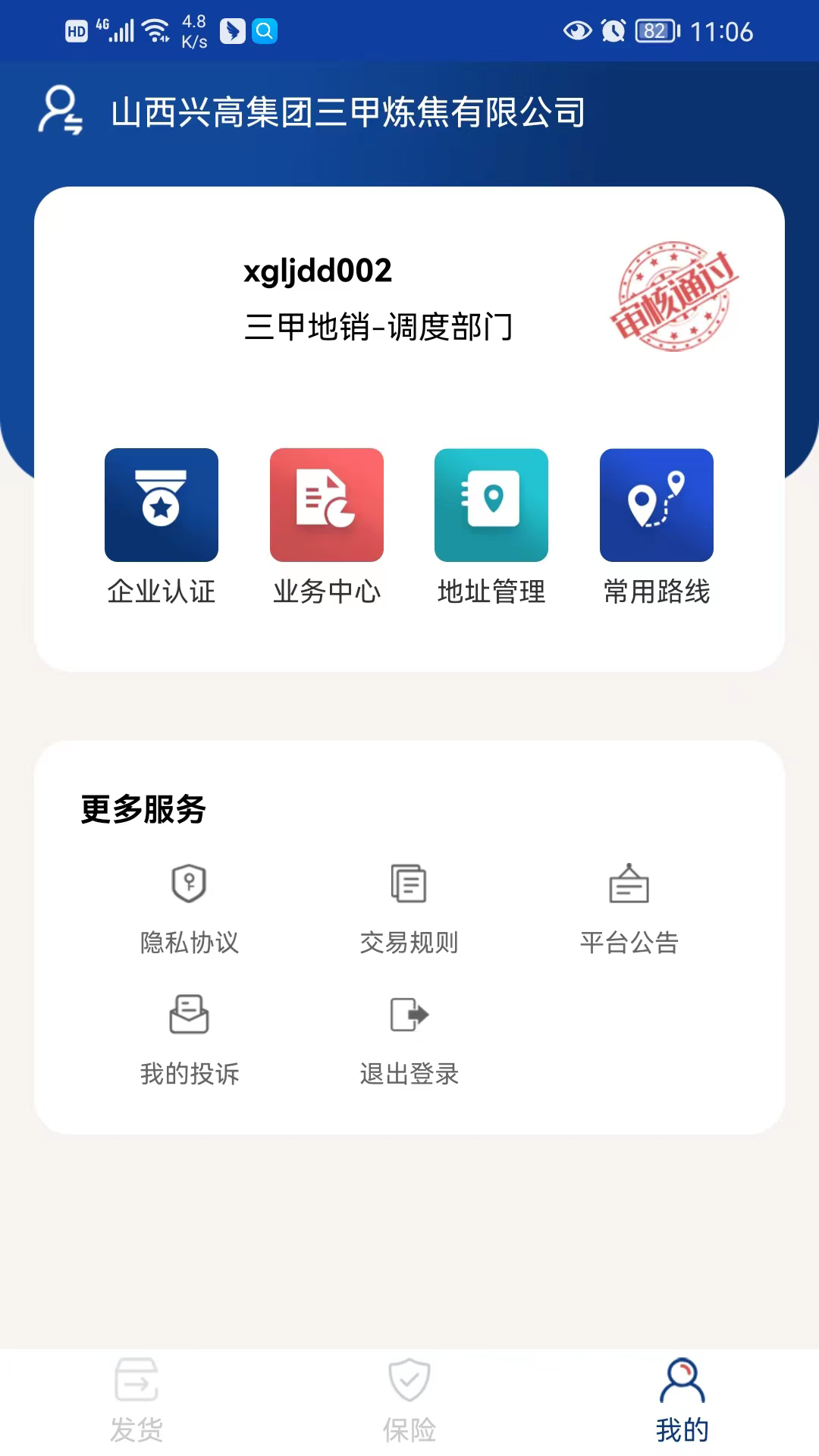819x1456 pixels.
Task: Open the 常用路线 common routes icon
Action: tap(656, 504)
